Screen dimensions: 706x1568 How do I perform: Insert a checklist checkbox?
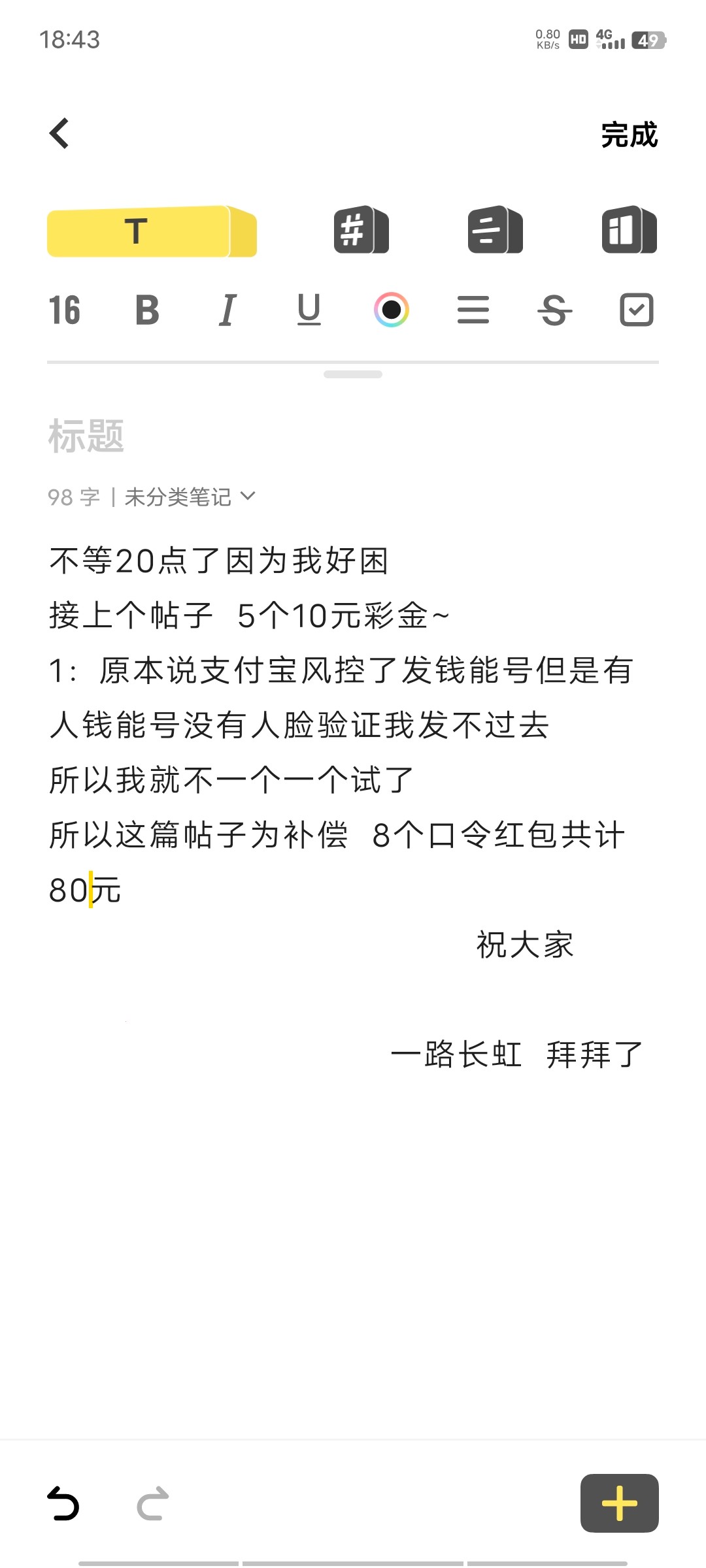636,310
